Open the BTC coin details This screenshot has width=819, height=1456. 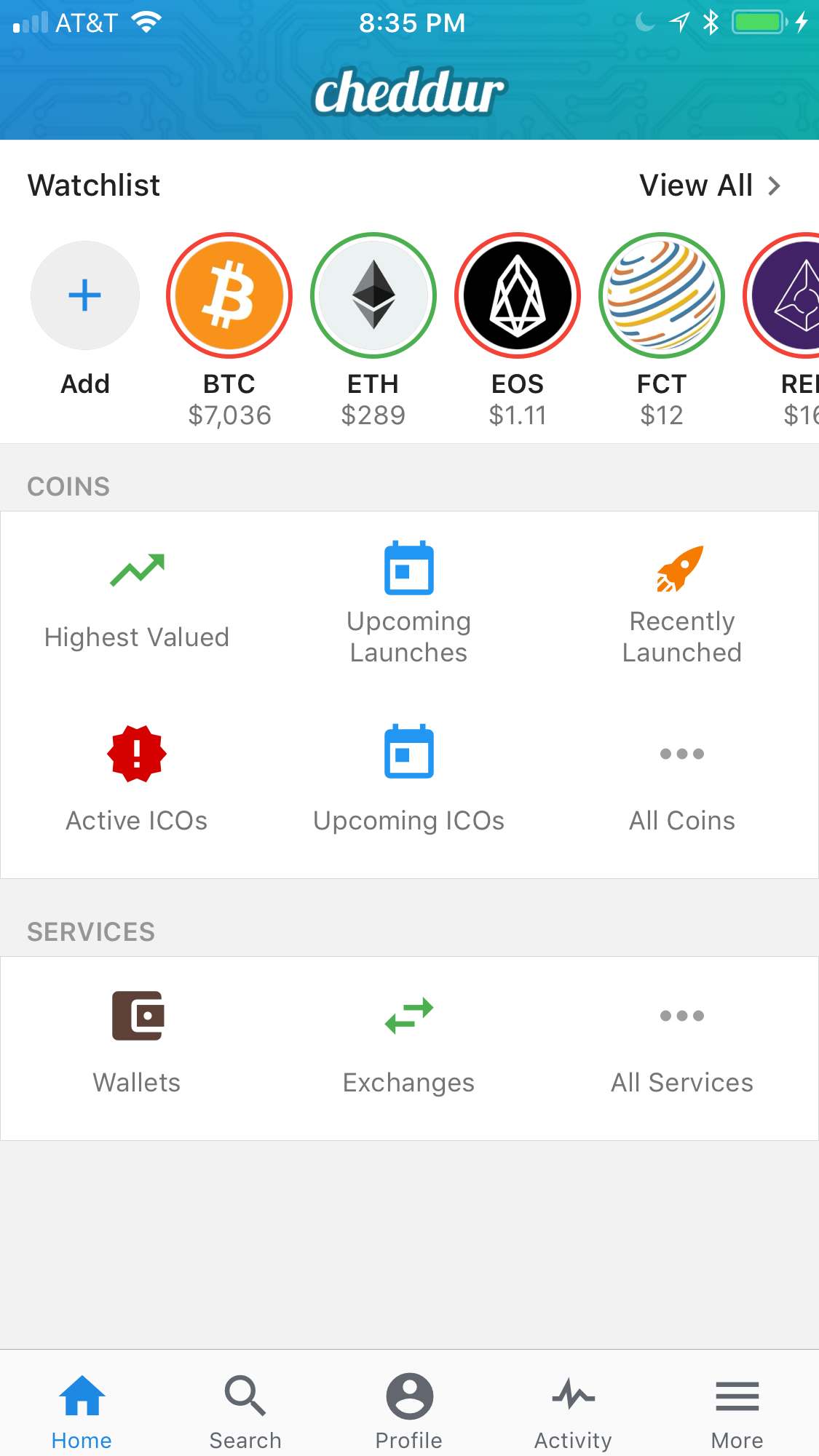point(229,296)
